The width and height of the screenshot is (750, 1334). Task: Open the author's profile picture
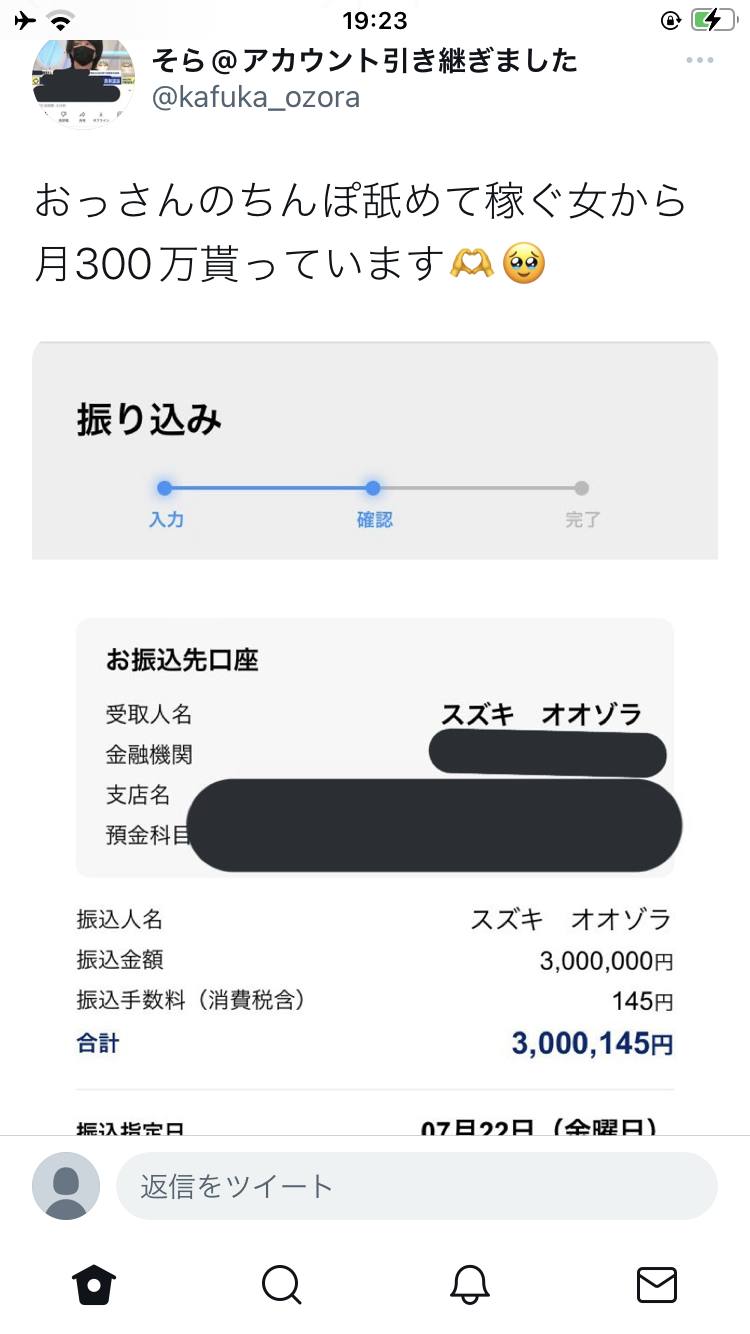(83, 83)
